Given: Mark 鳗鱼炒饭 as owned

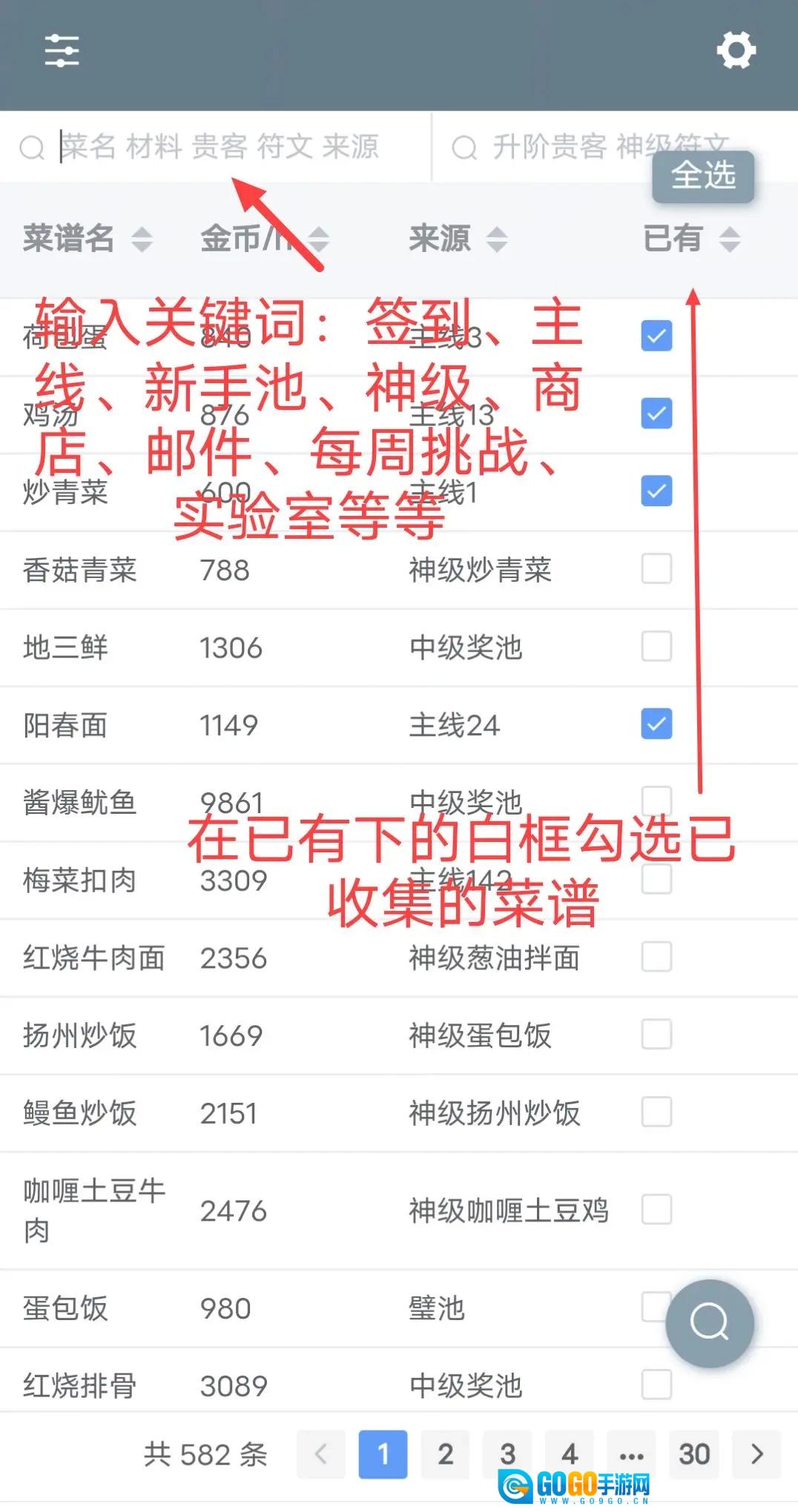Looking at the screenshot, I should 656,1113.
